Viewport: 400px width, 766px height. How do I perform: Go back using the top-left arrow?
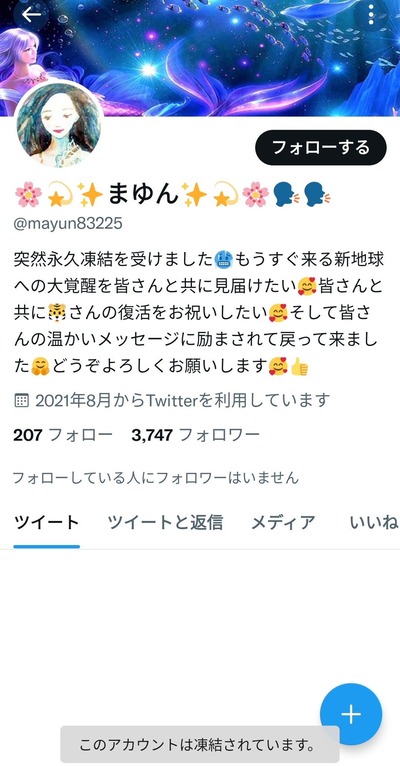(x=31, y=15)
